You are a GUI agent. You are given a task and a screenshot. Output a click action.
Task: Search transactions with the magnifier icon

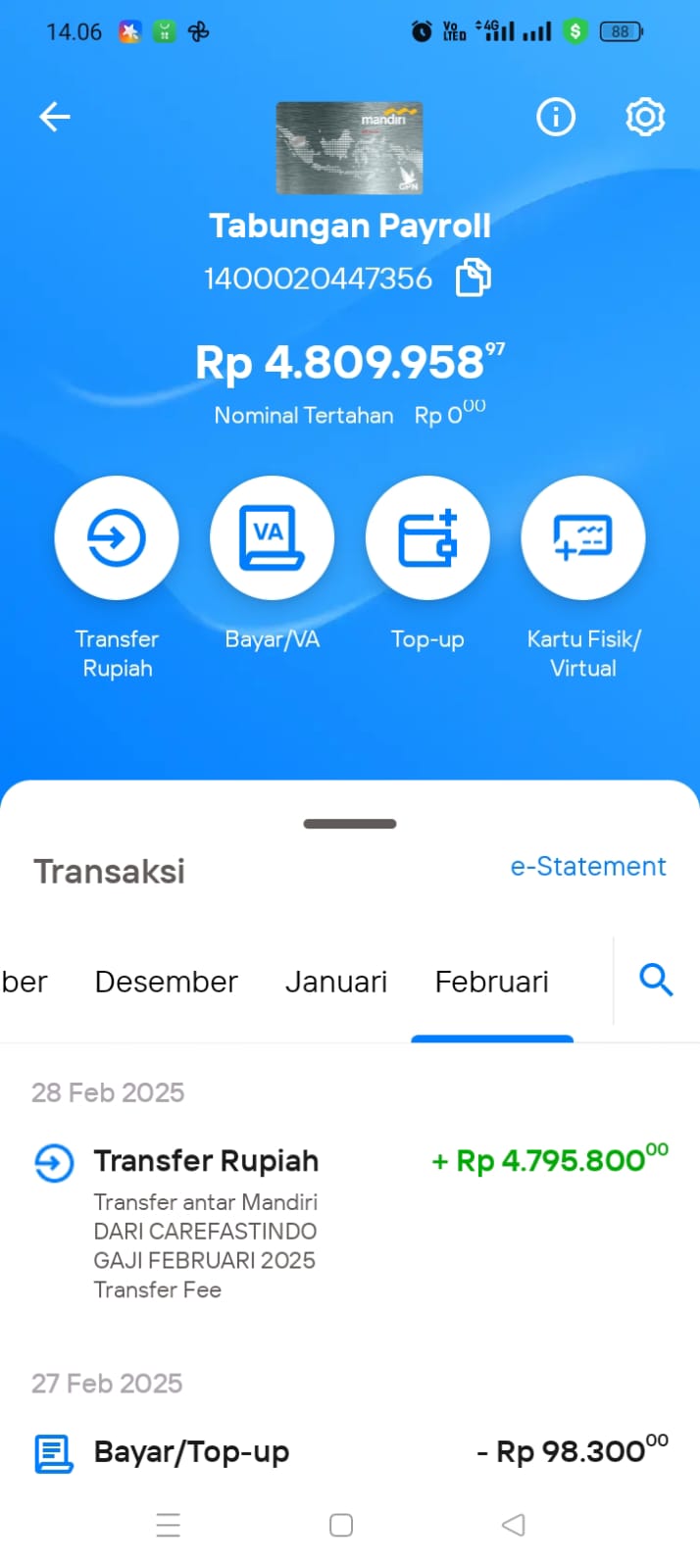[656, 979]
